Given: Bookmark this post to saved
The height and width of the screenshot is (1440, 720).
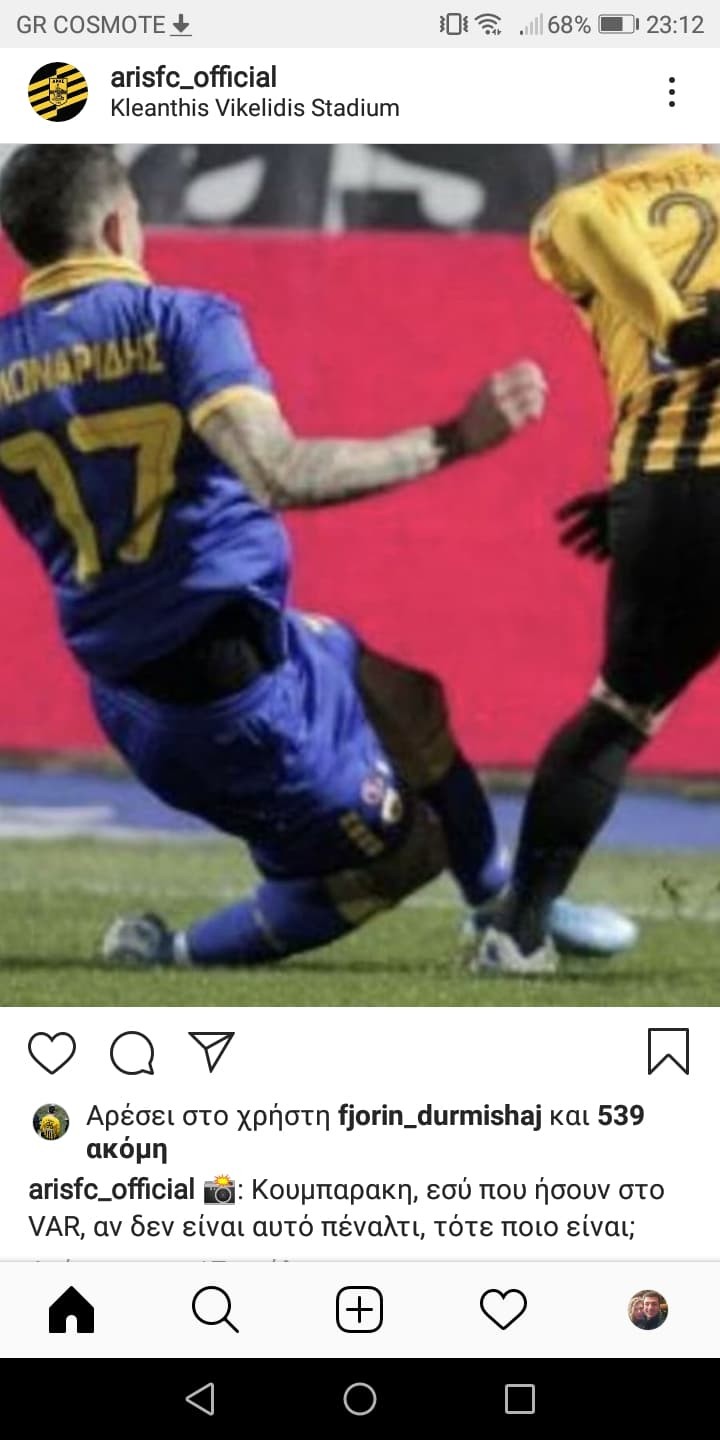Looking at the screenshot, I should tap(668, 1052).
